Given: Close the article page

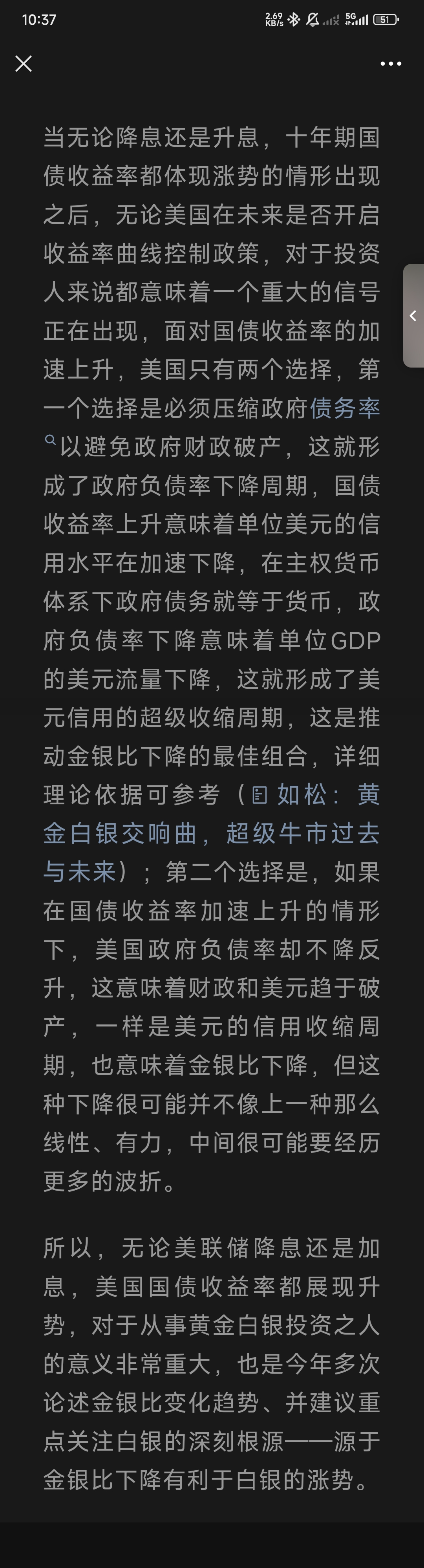Looking at the screenshot, I should (24, 64).
